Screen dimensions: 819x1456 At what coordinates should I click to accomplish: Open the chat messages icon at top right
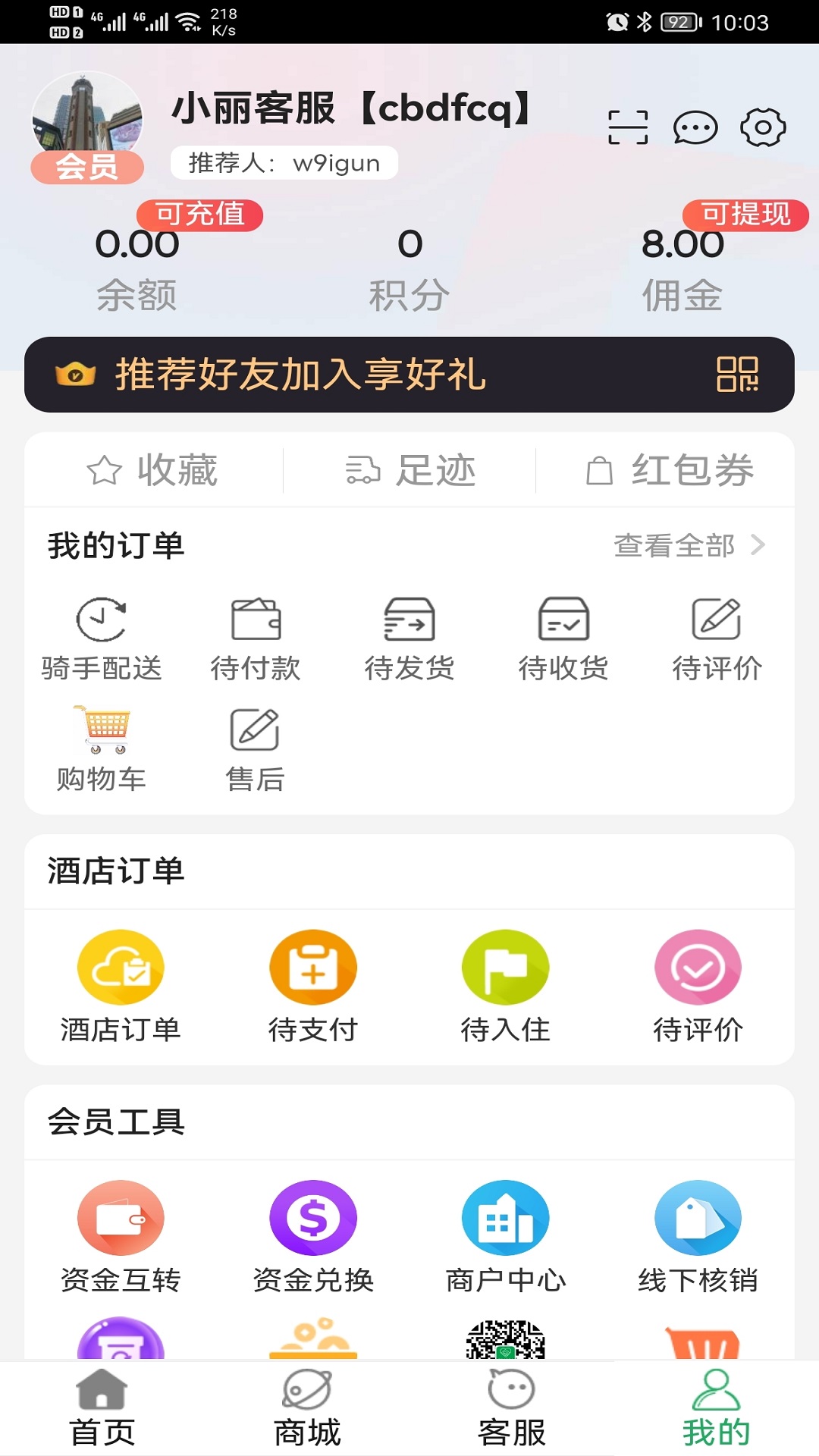point(696,126)
